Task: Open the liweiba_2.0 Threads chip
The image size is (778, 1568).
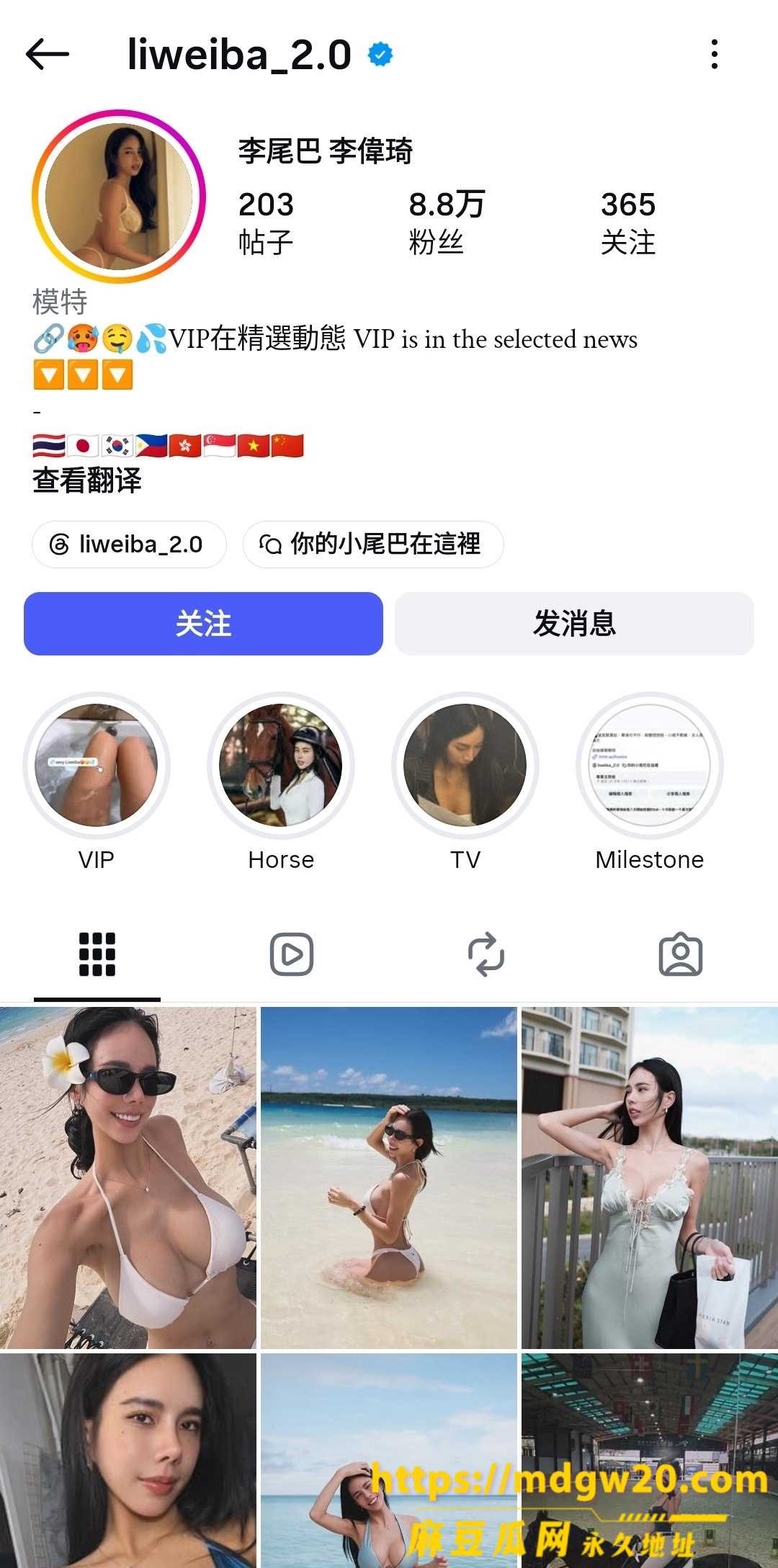Action: coord(129,545)
